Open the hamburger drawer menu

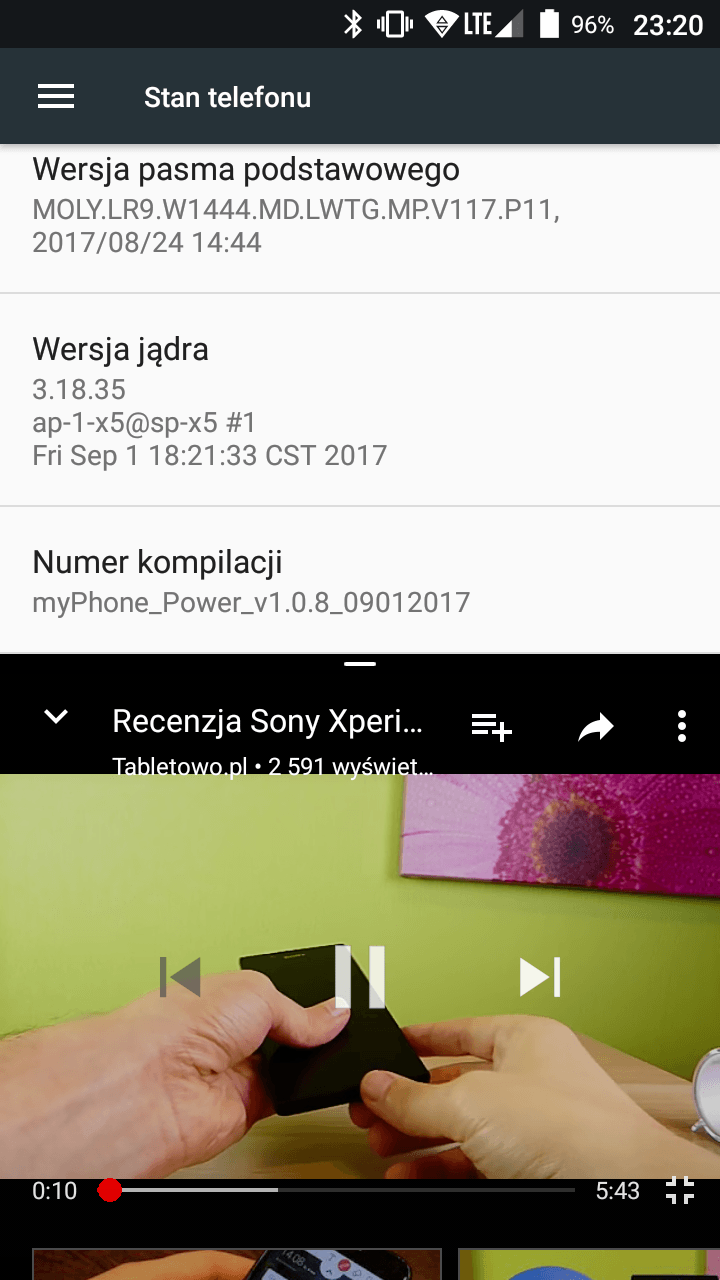click(x=56, y=96)
